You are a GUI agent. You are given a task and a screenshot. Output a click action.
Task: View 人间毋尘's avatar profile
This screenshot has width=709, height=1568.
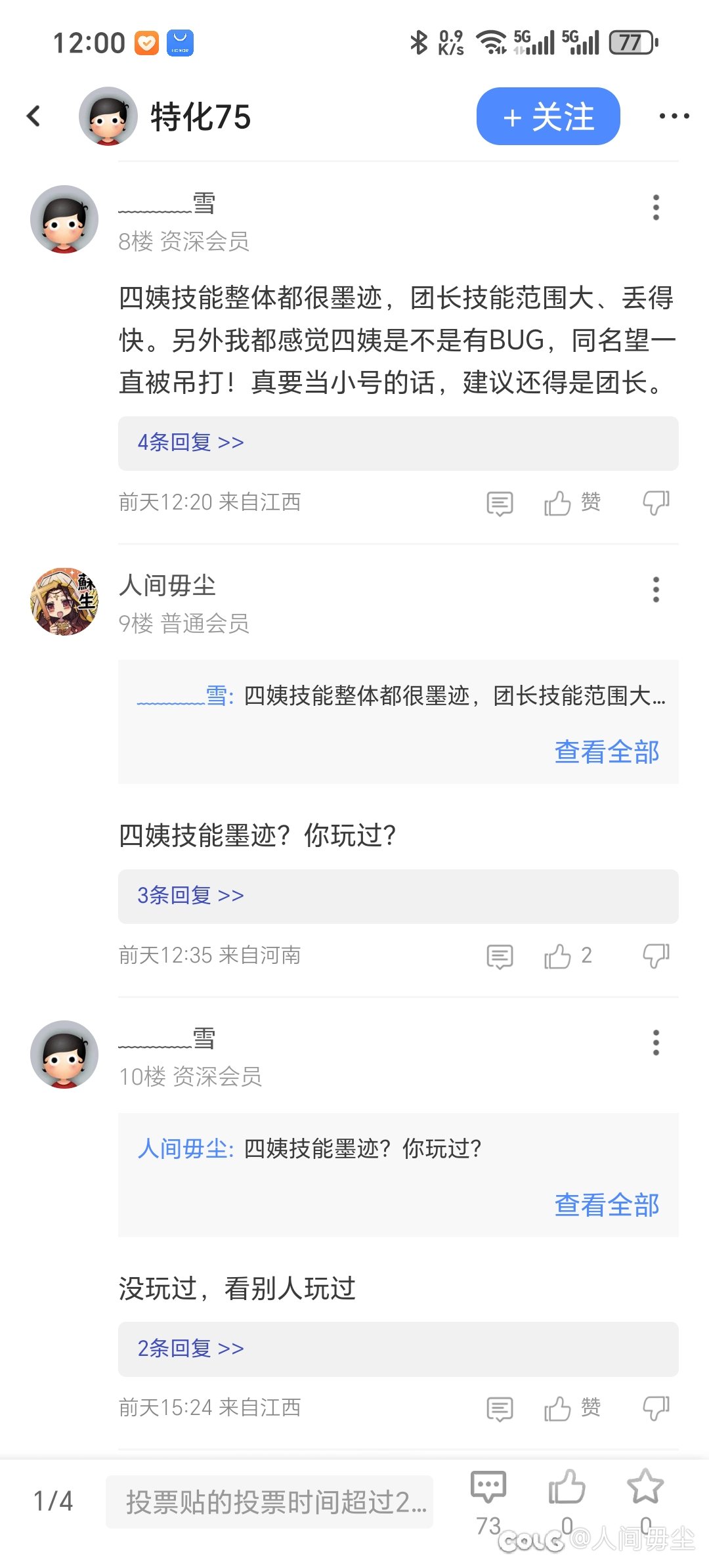[64, 601]
